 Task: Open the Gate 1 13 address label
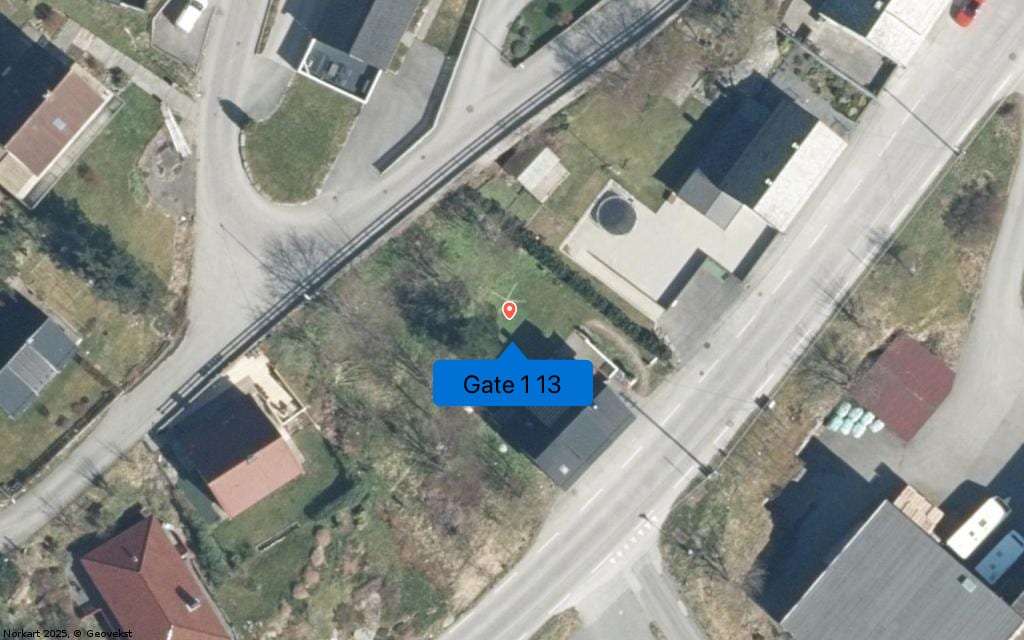tap(512, 384)
